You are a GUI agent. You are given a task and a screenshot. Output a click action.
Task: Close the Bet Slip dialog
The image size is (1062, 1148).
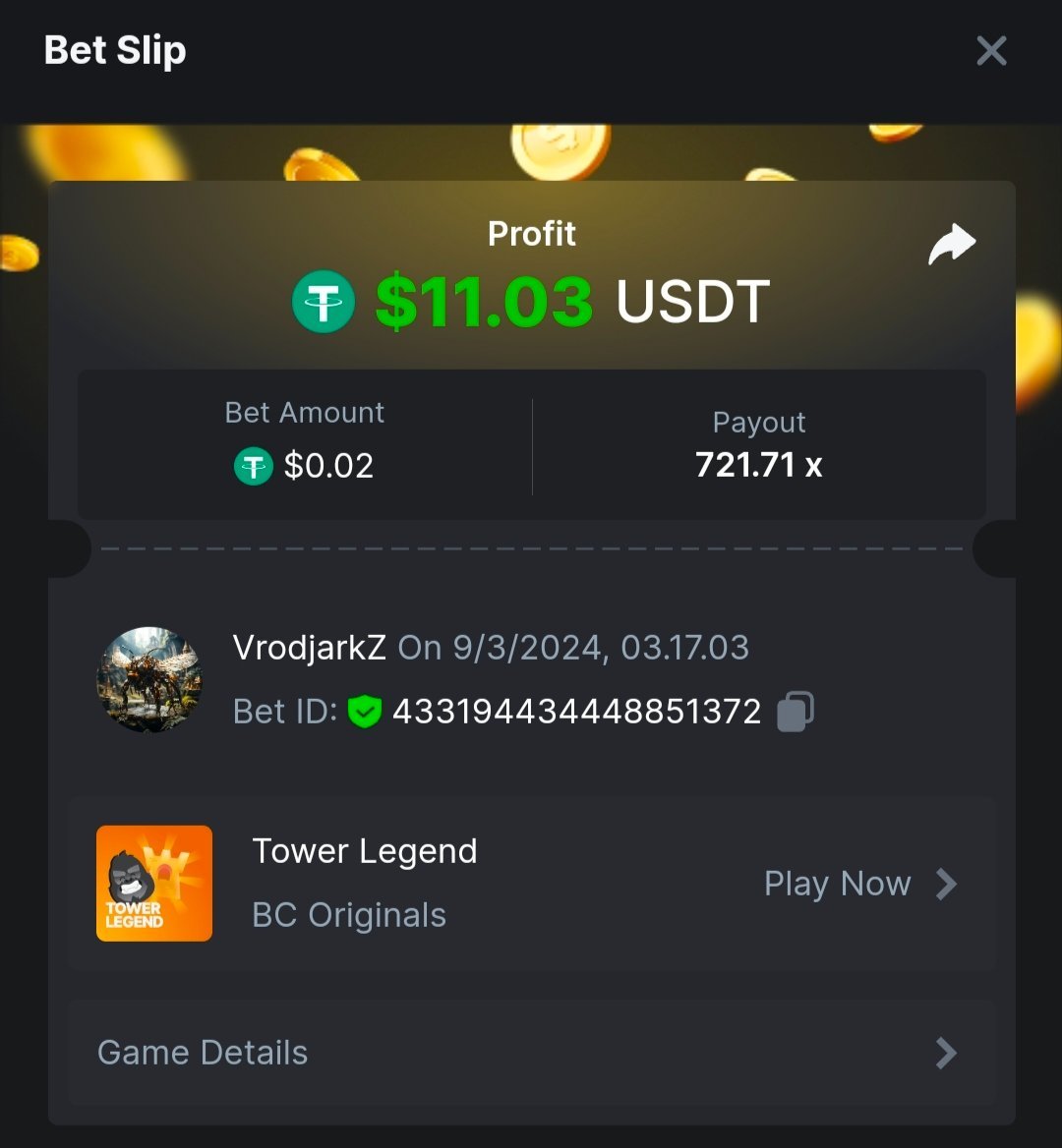tap(991, 51)
